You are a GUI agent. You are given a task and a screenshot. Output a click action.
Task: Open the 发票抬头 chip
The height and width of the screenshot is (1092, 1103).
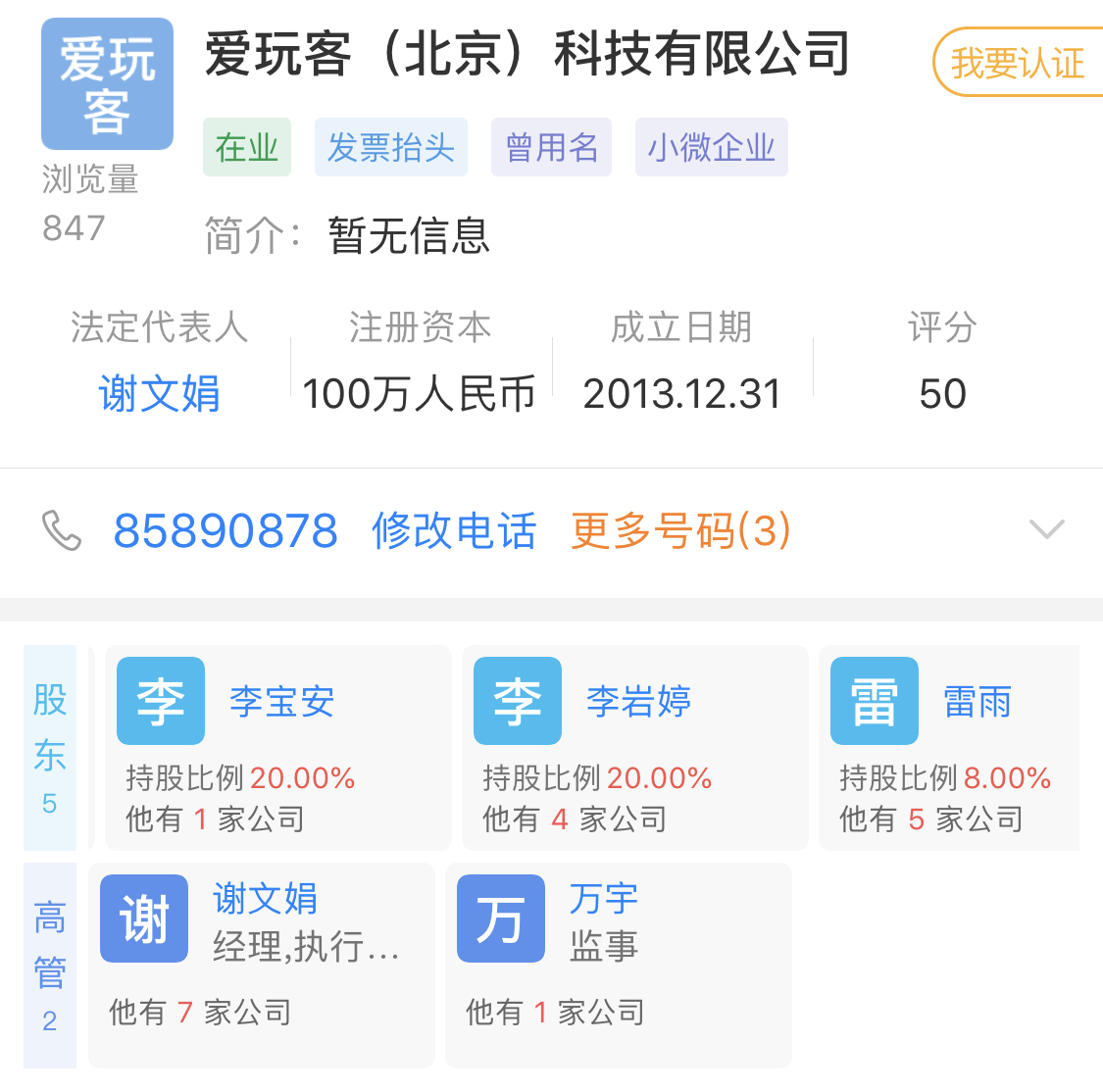390,148
